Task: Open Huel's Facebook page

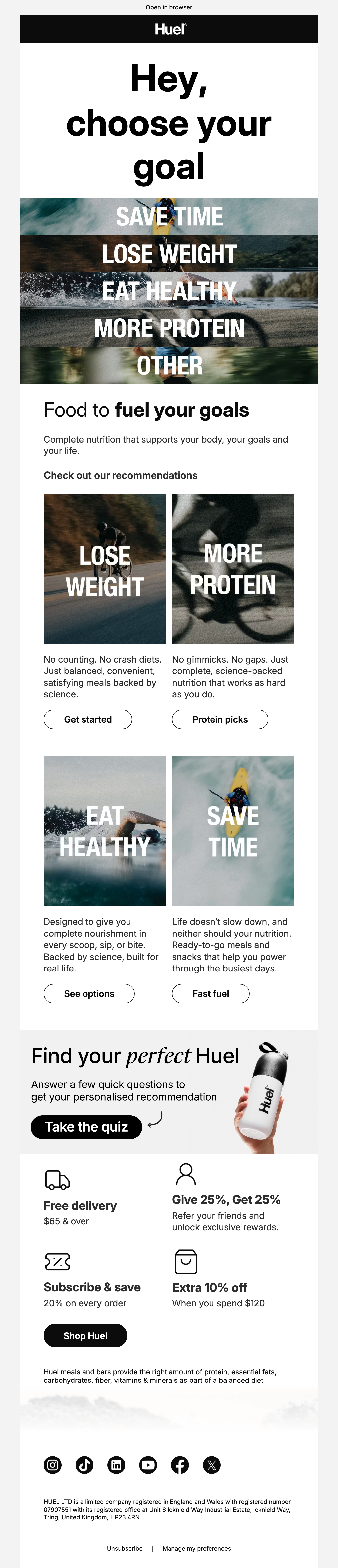Action: pyautogui.click(x=180, y=1464)
